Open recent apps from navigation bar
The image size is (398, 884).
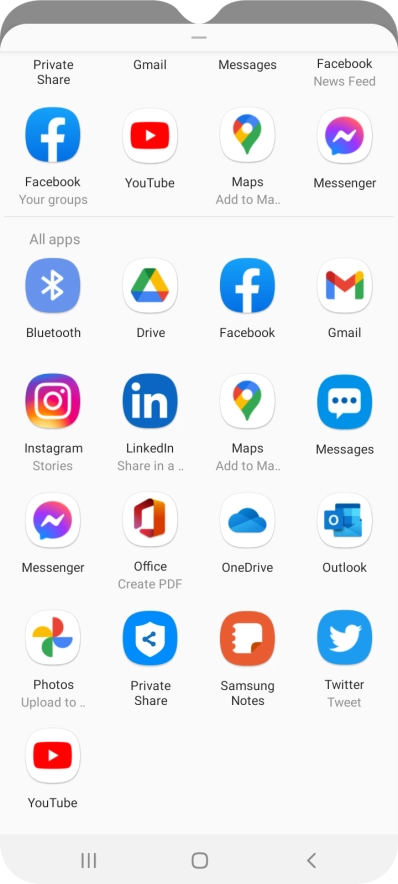pyautogui.click(x=89, y=860)
